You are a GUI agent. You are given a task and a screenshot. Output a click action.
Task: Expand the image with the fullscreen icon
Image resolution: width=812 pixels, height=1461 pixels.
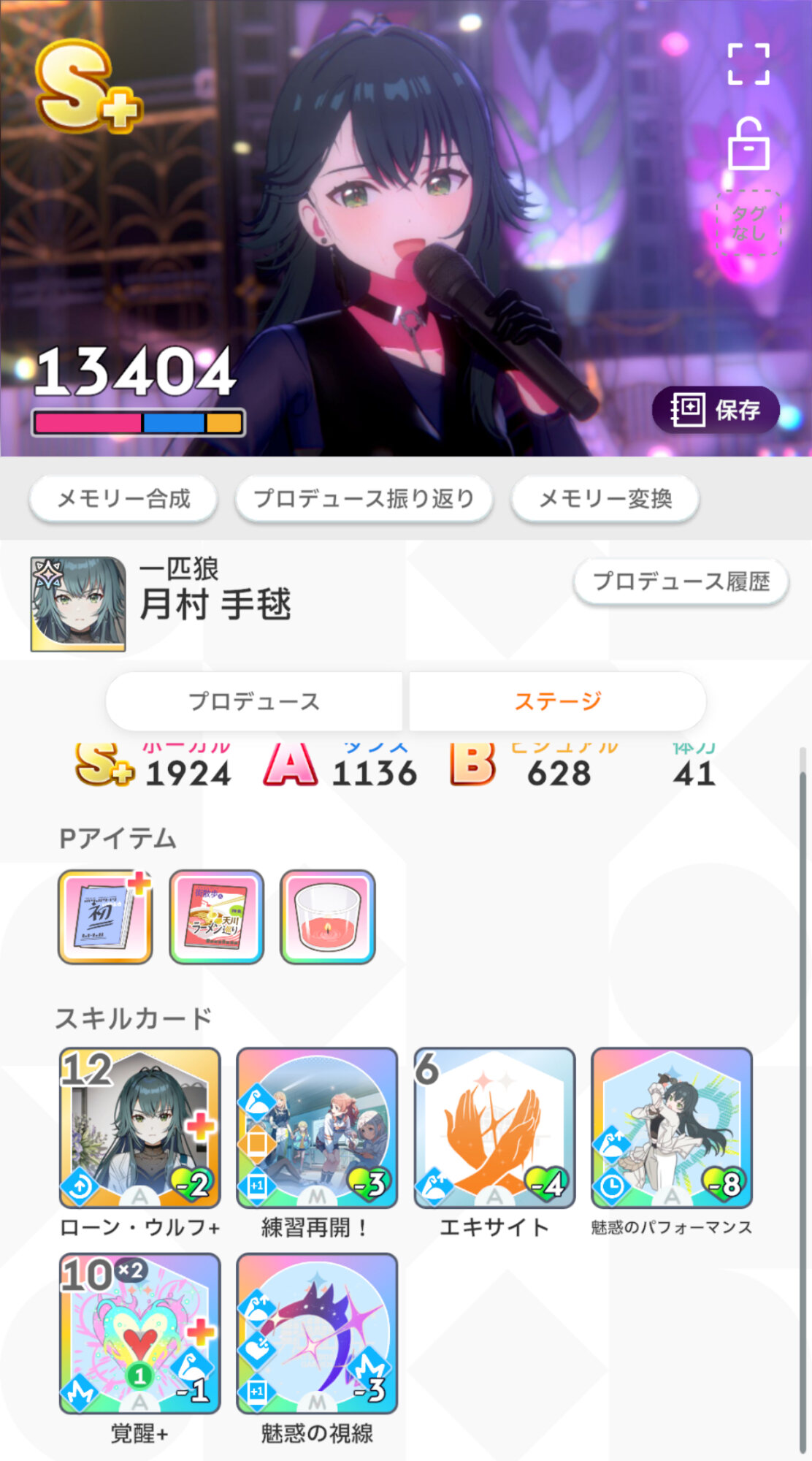pyautogui.click(x=748, y=64)
